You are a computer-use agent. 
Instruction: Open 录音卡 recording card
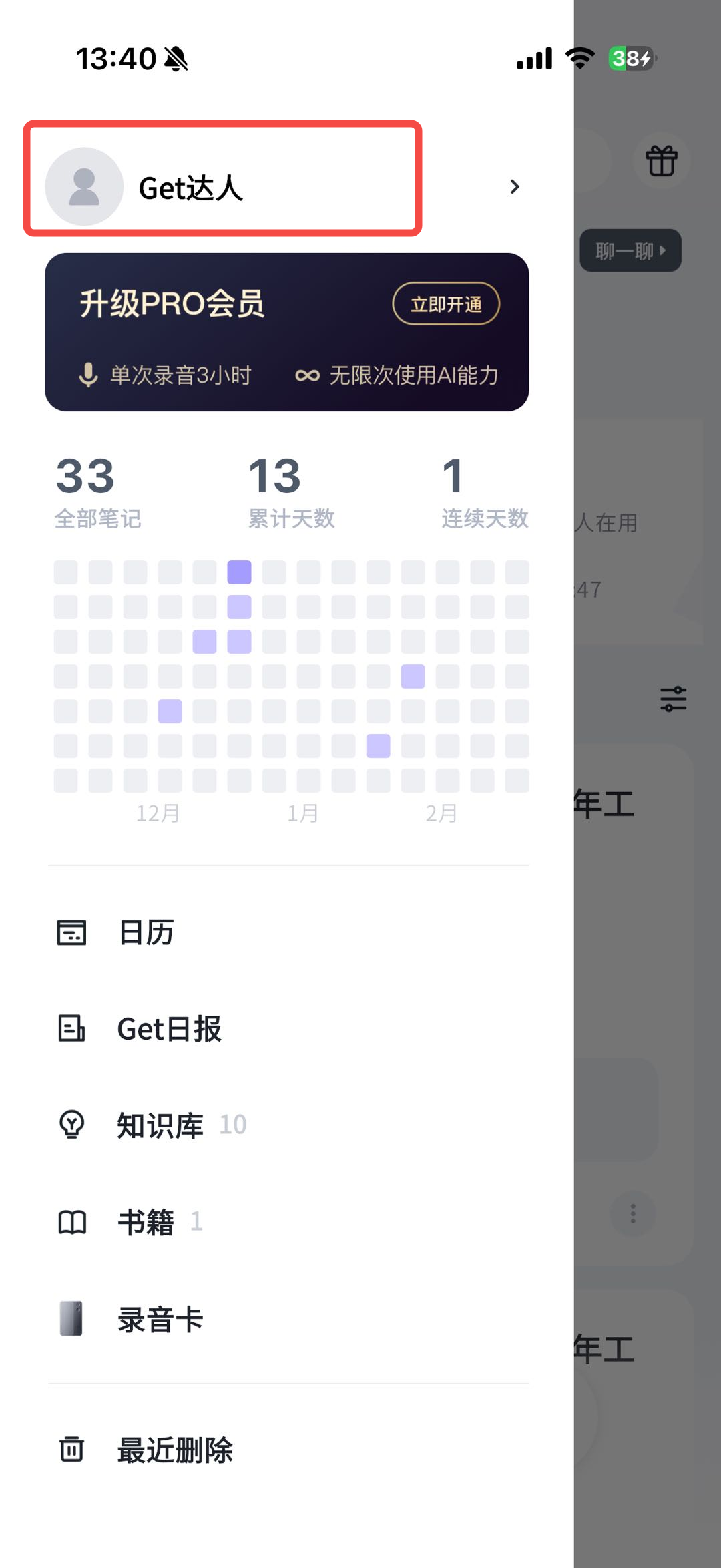click(x=160, y=1319)
